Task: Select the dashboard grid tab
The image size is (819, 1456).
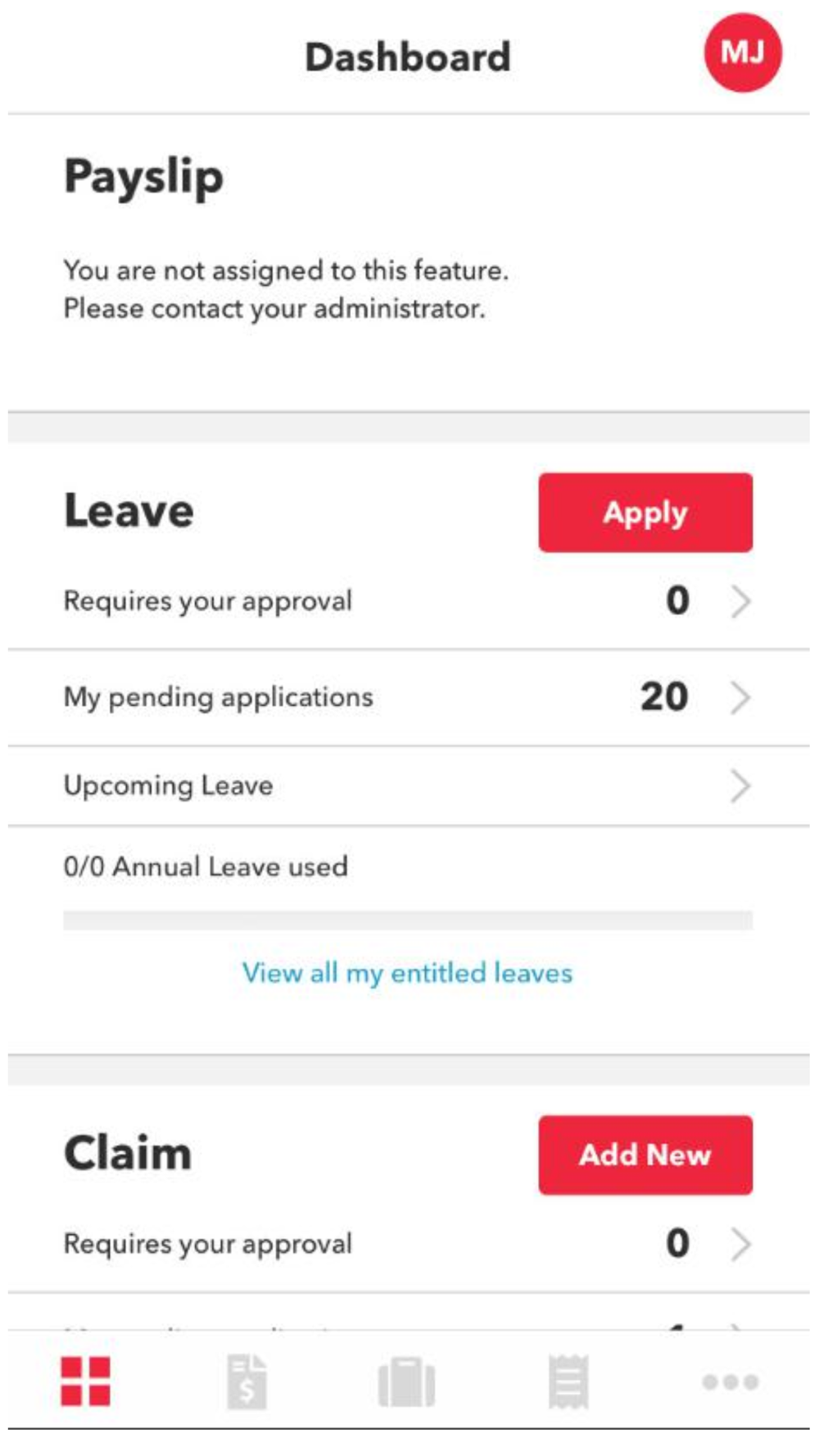Action: tap(85, 1381)
